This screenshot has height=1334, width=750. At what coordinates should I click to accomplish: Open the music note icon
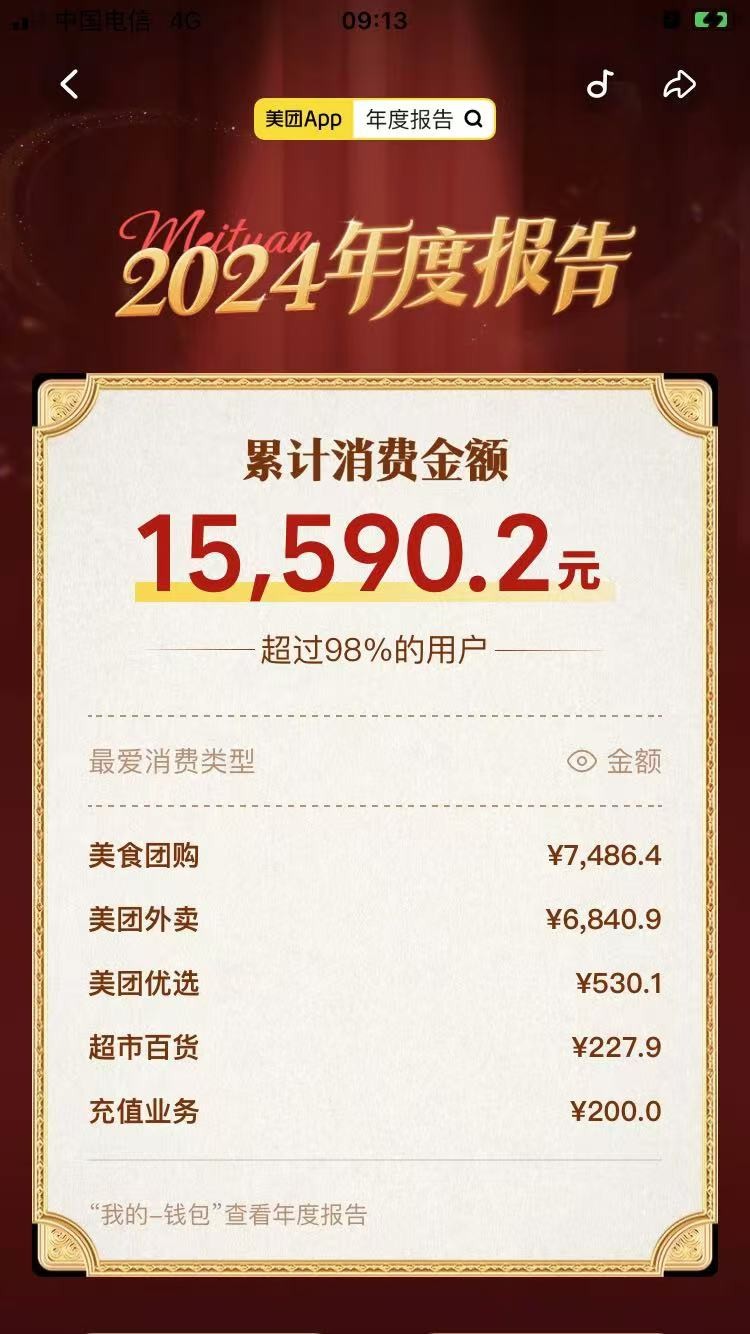pyautogui.click(x=599, y=84)
